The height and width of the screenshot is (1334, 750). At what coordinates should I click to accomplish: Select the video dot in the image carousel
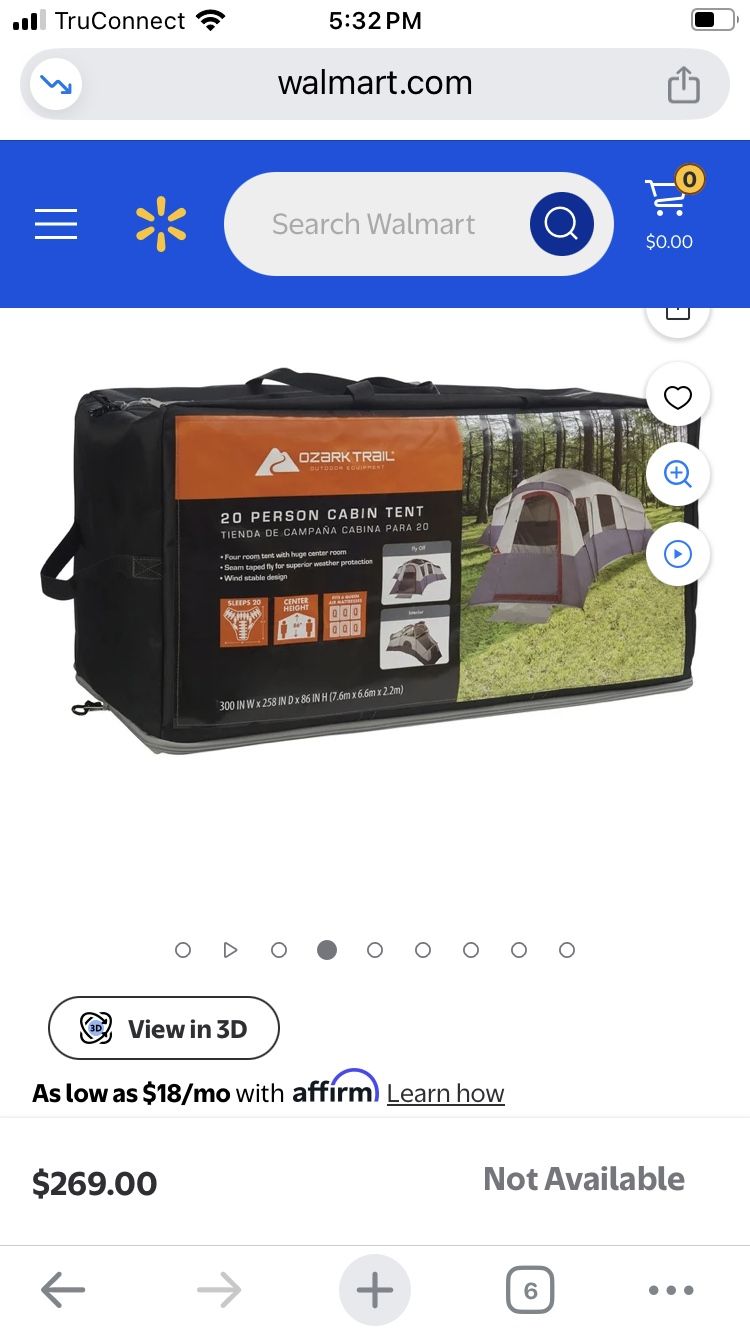[x=231, y=950]
